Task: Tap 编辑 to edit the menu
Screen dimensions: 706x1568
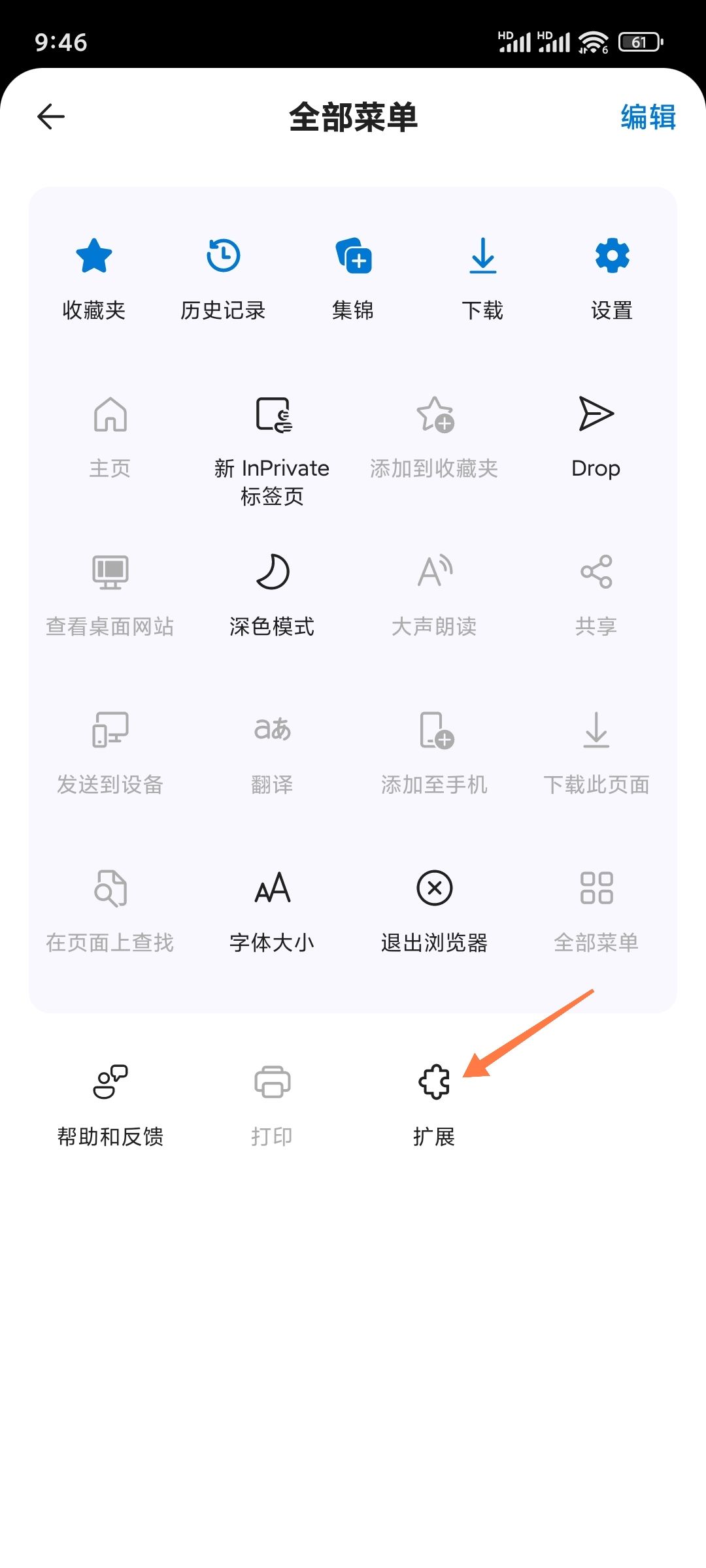Action: [x=647, y=118]
